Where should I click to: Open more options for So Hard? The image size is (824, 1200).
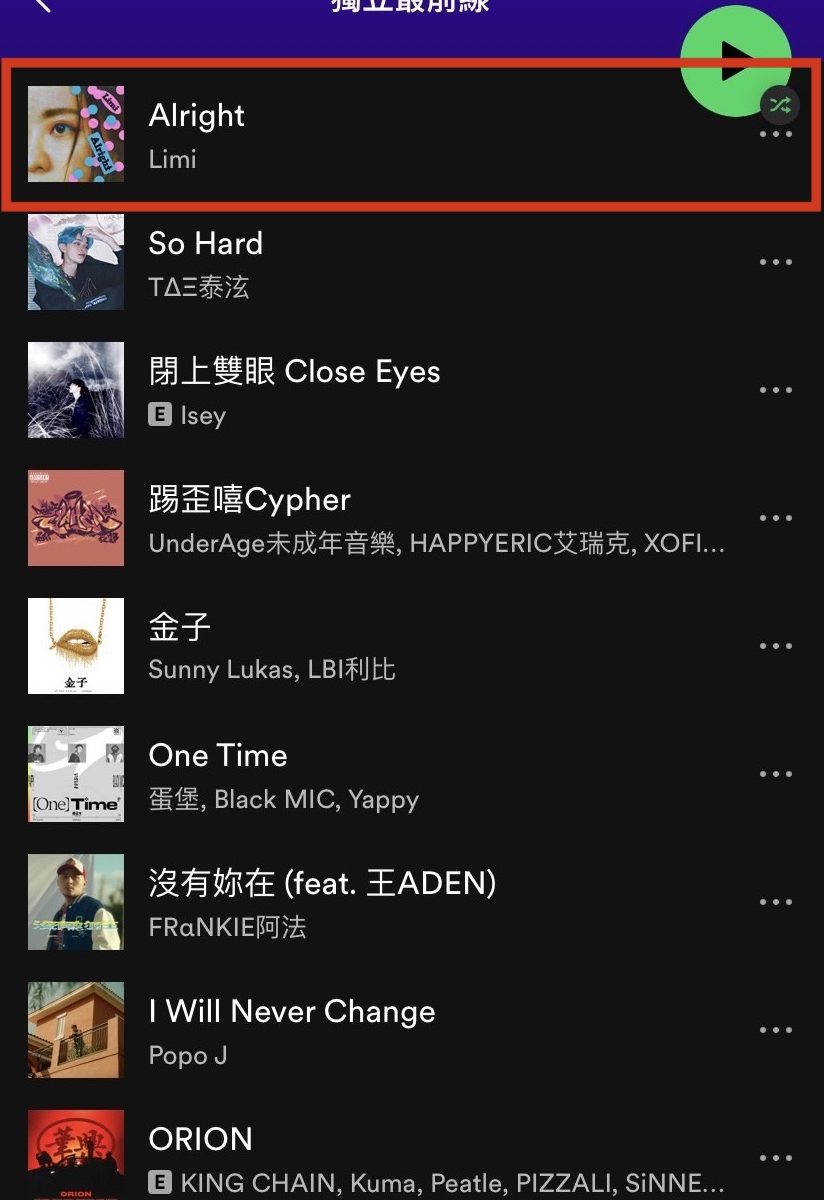pyautogui.click(x=776, y=262)
